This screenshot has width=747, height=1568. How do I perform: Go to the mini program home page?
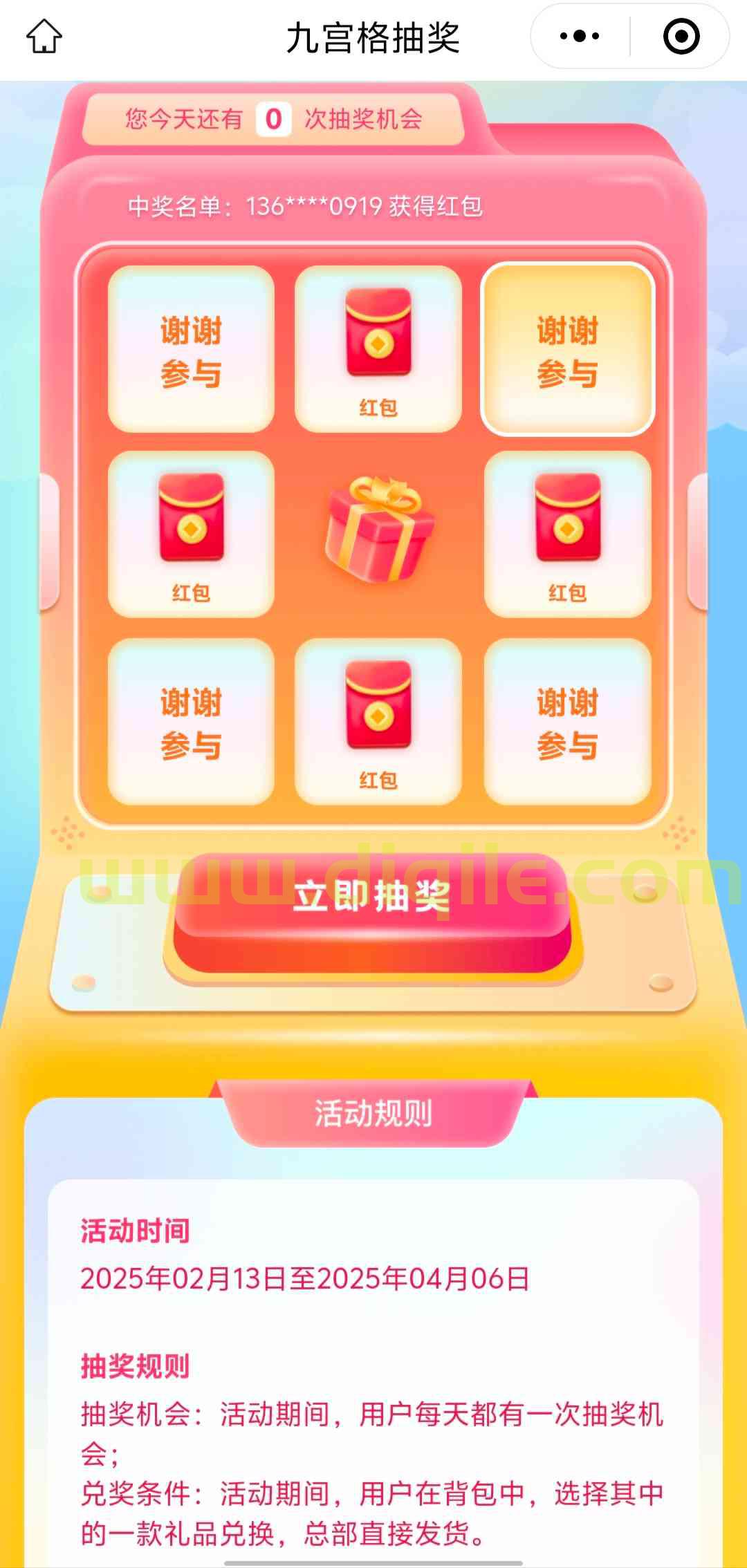point(44,37)
